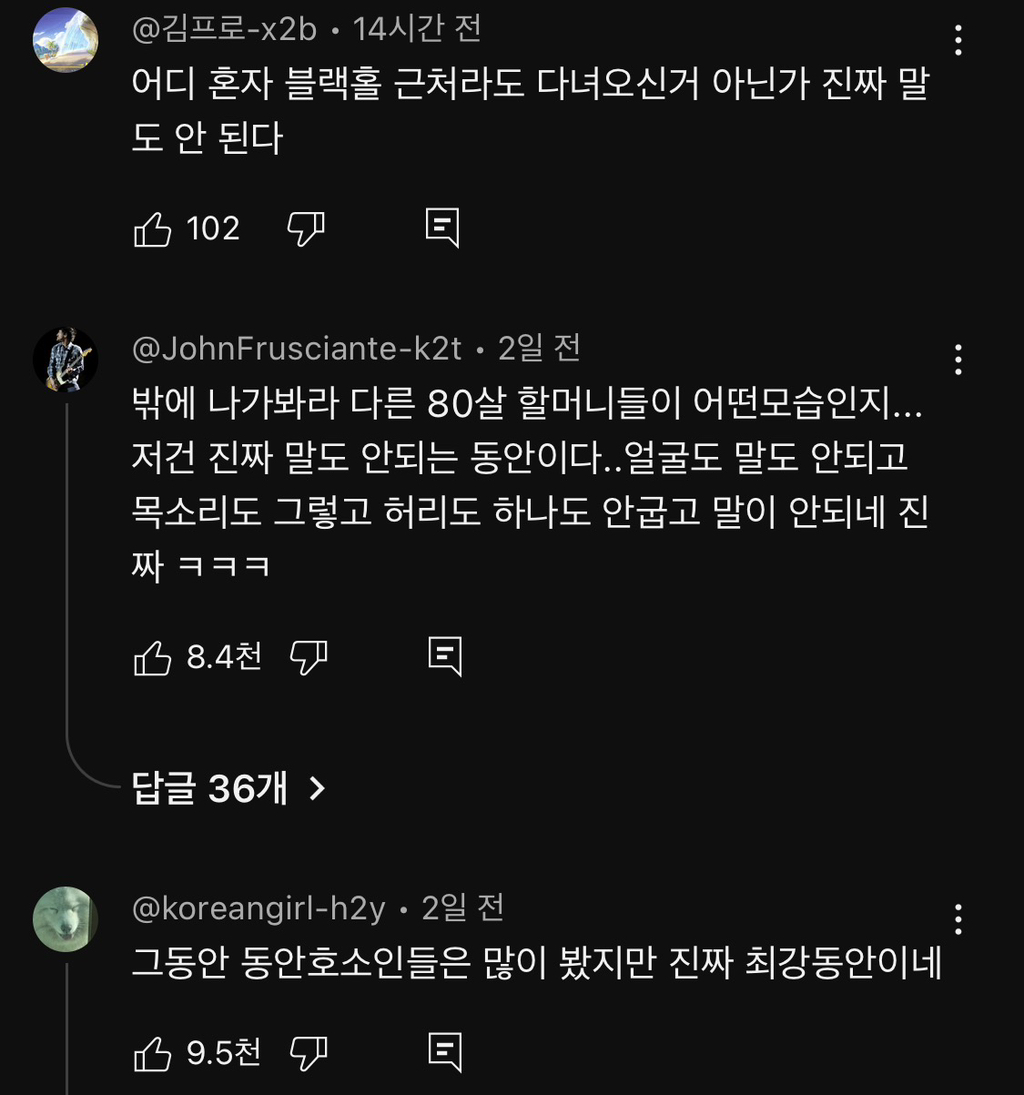The width and height of the screenshot is (1024, 1095).
Task: Click @JohnFrusciante-k2t's guitar profile picture
Action: coord(66,358)
